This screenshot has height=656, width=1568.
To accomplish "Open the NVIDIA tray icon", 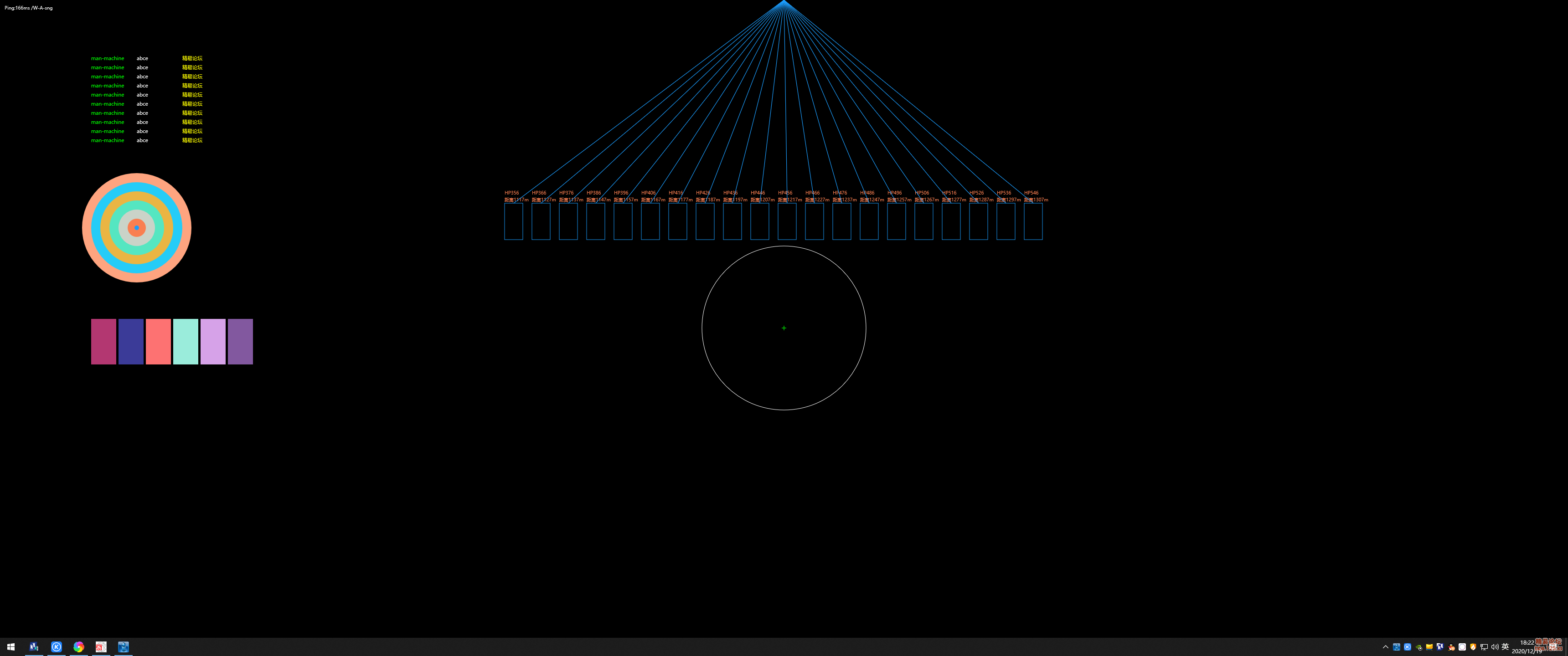I will 1419,647.
